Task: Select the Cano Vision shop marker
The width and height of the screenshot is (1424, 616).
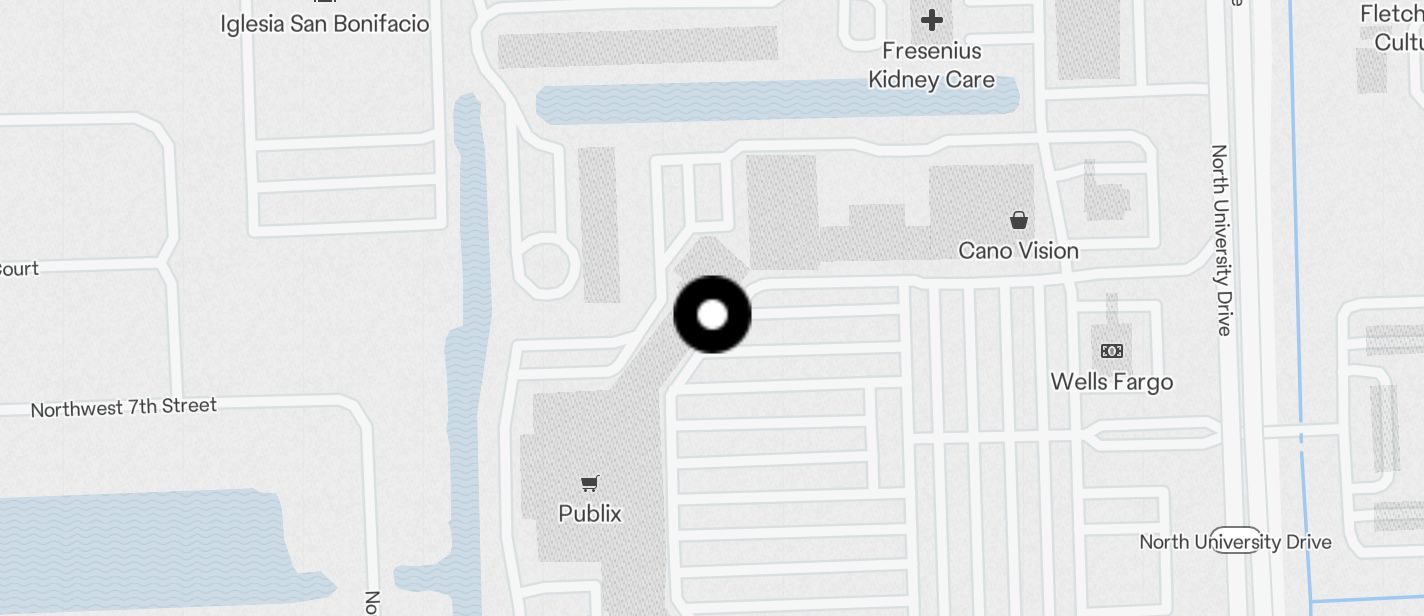Action: tap(1018, 221)
